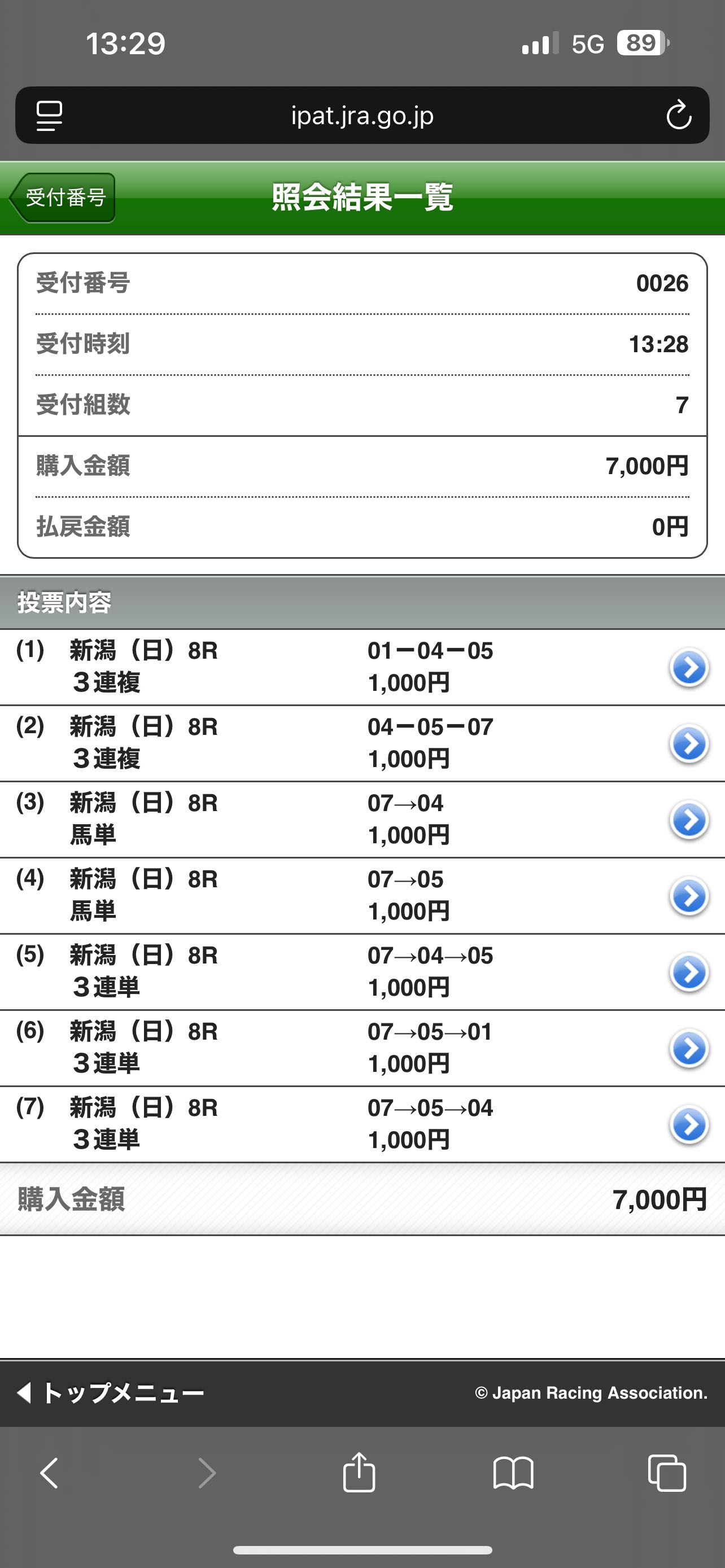
Task: Open details for bet 01-04-05 3連複
Action: 362,668
